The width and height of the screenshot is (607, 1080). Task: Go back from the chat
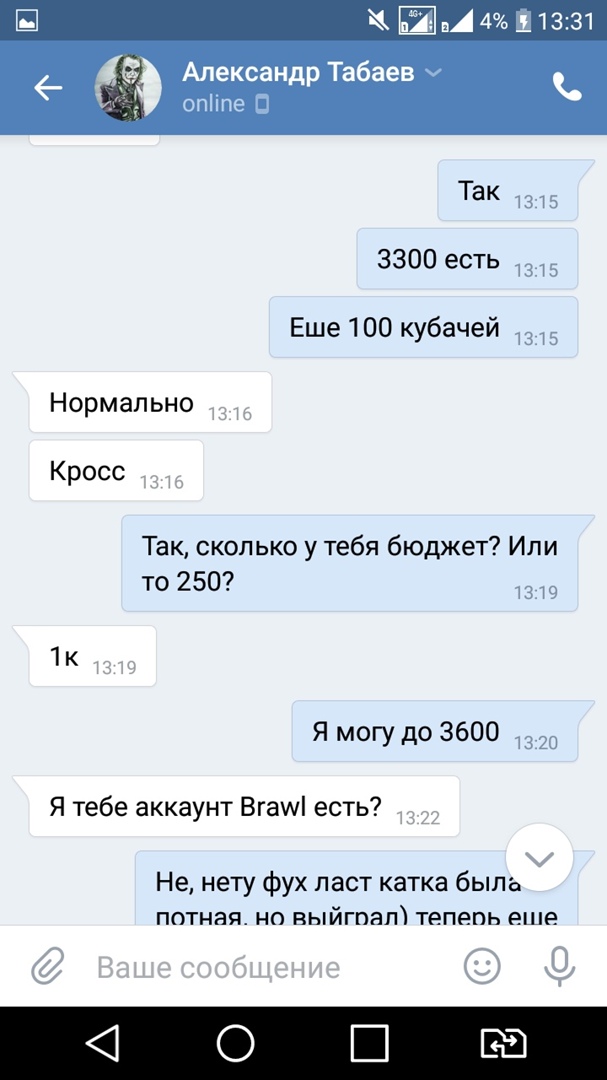point(48,88)
